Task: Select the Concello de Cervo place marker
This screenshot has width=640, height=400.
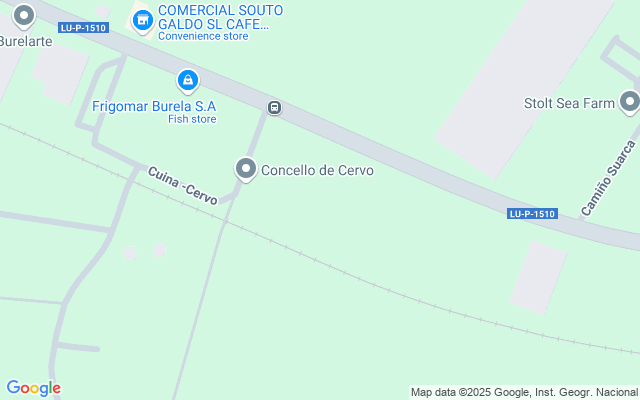Action: [246, 169]
